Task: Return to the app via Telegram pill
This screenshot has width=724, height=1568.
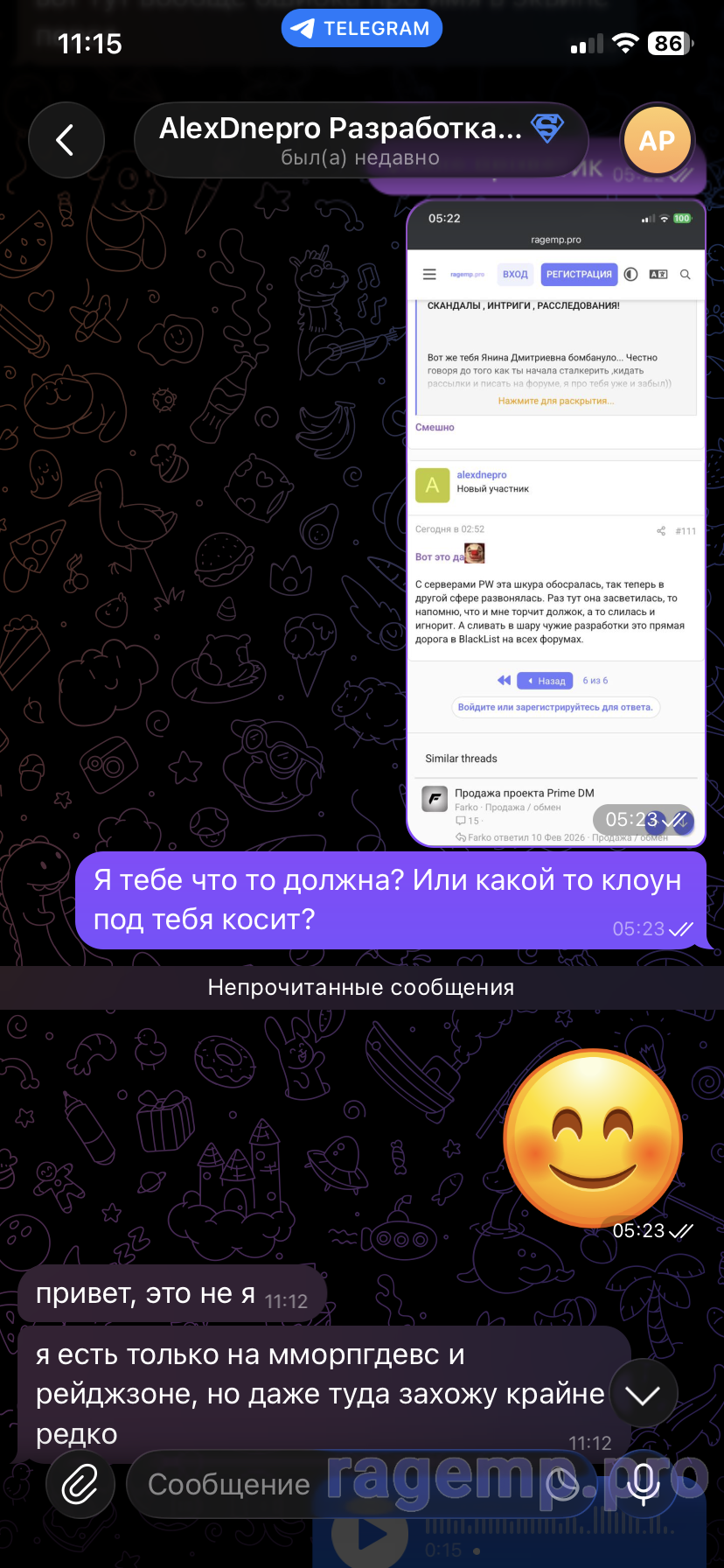Action: [x=361, y=29]
